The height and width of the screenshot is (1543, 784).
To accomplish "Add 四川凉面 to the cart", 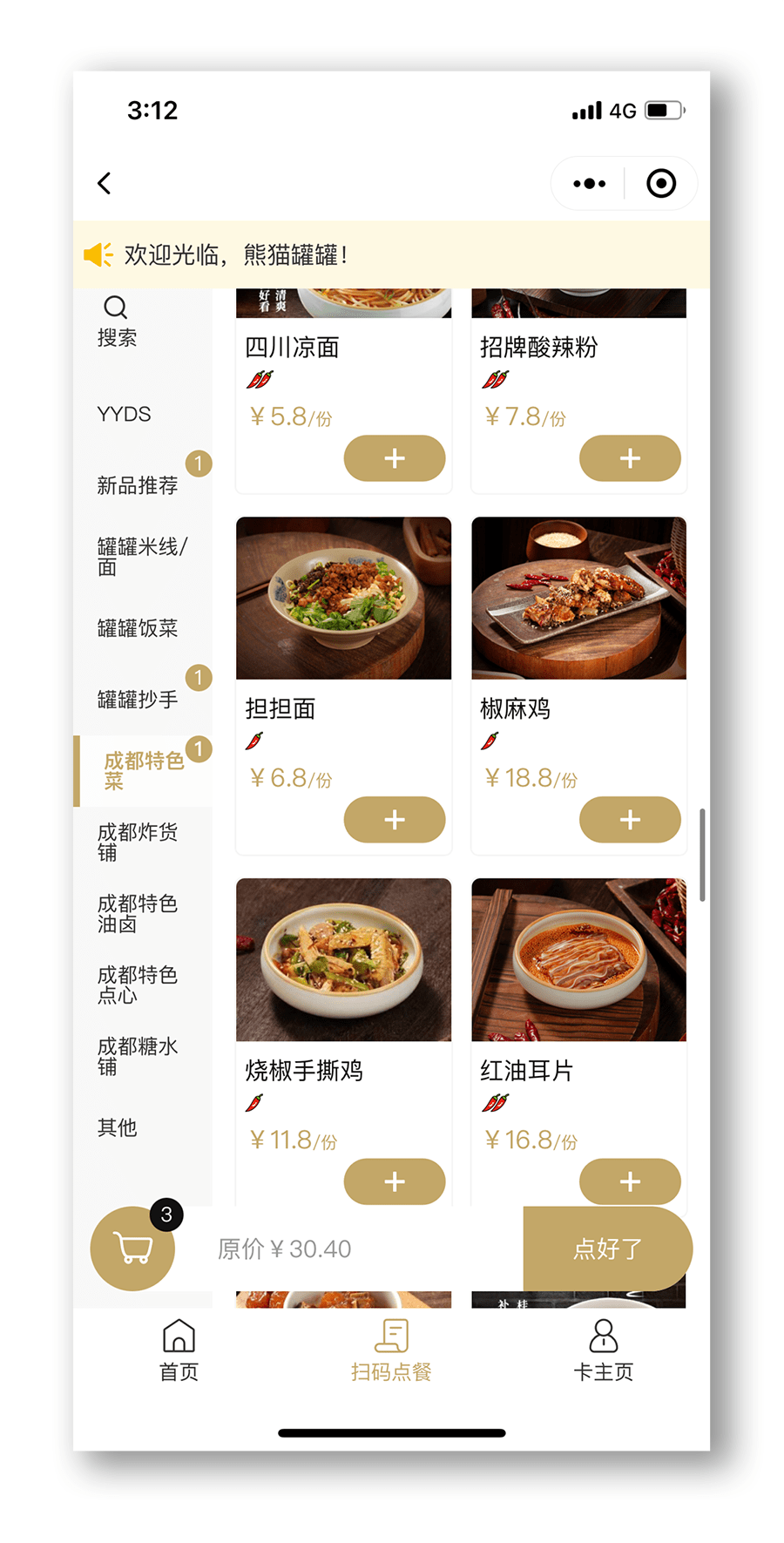I will click(395, 458).
